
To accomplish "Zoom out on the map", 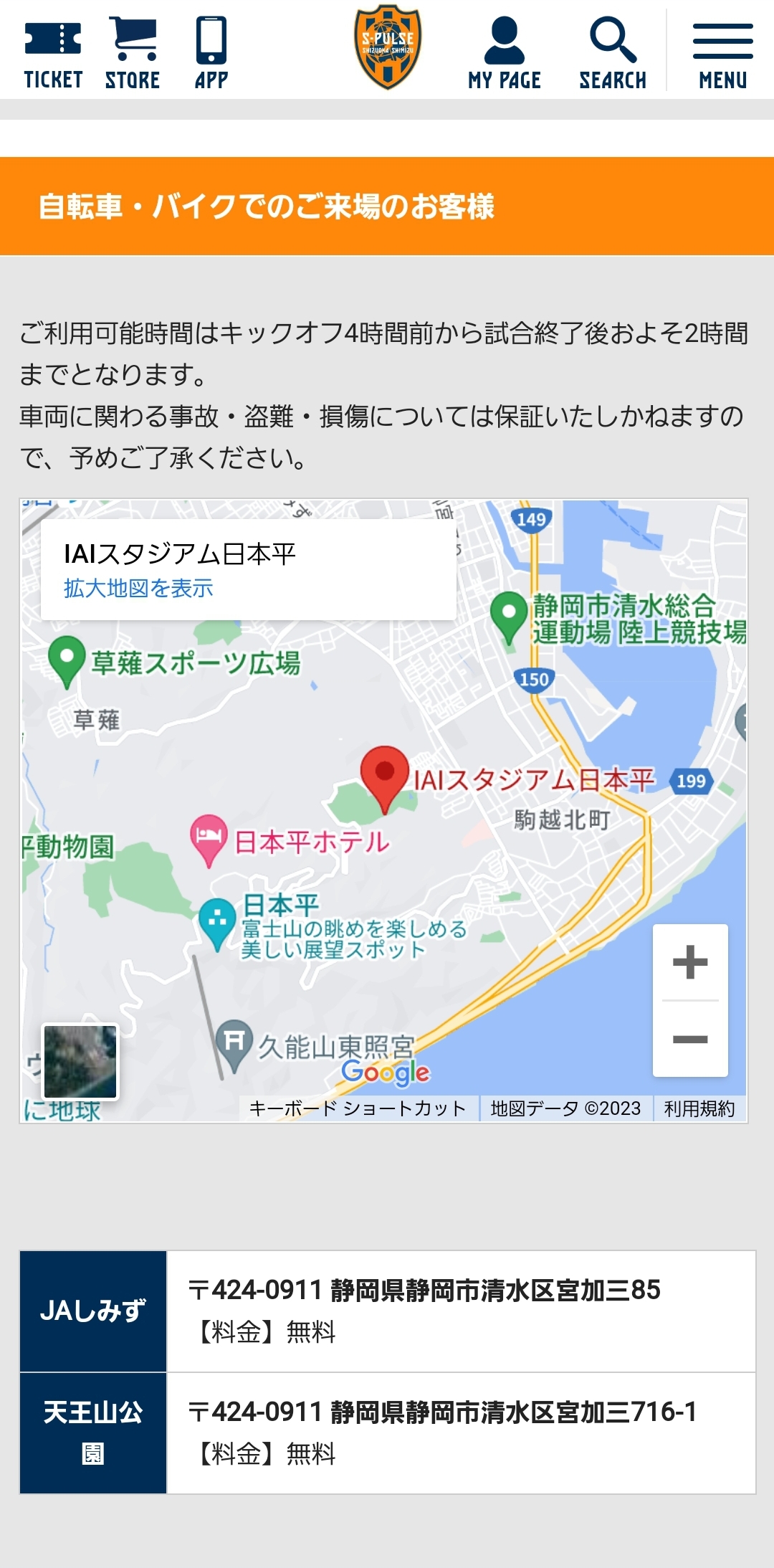I will pyautogui.click(x=690, y=1040).
